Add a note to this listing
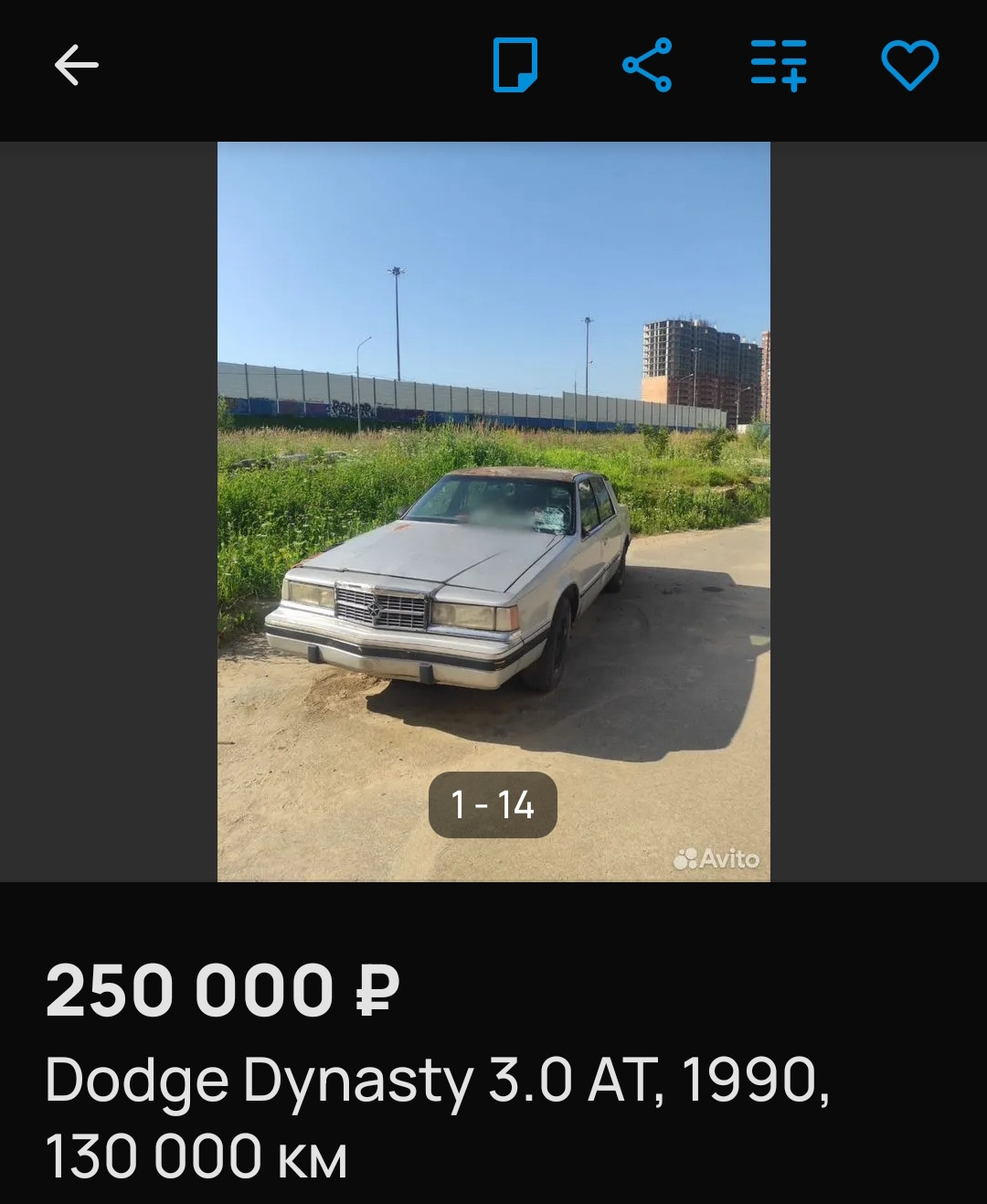The image size is (987, 1204). click(x=515, y=65)
